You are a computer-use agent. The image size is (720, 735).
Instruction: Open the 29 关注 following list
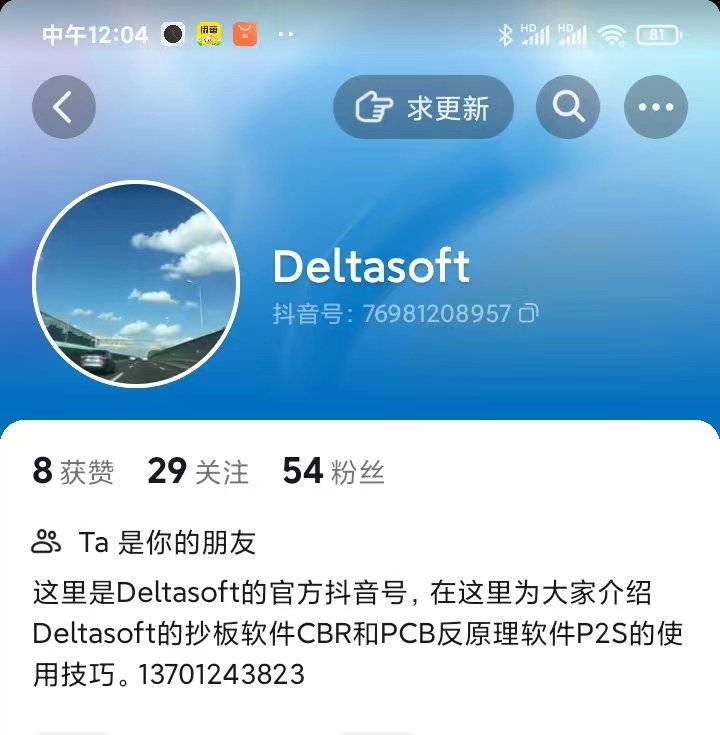click(198, 471)
